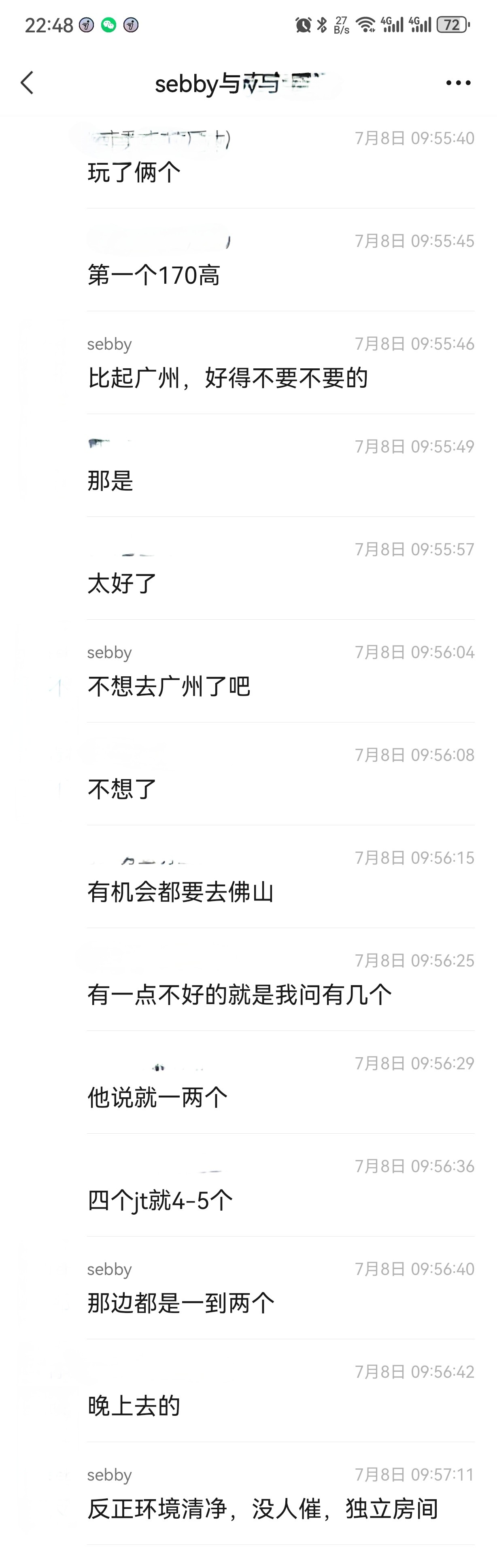This screenshot has width=497, height=1568.
Task: Go back from the chat record
Action: pyautogui.click(x=27, y=83)
